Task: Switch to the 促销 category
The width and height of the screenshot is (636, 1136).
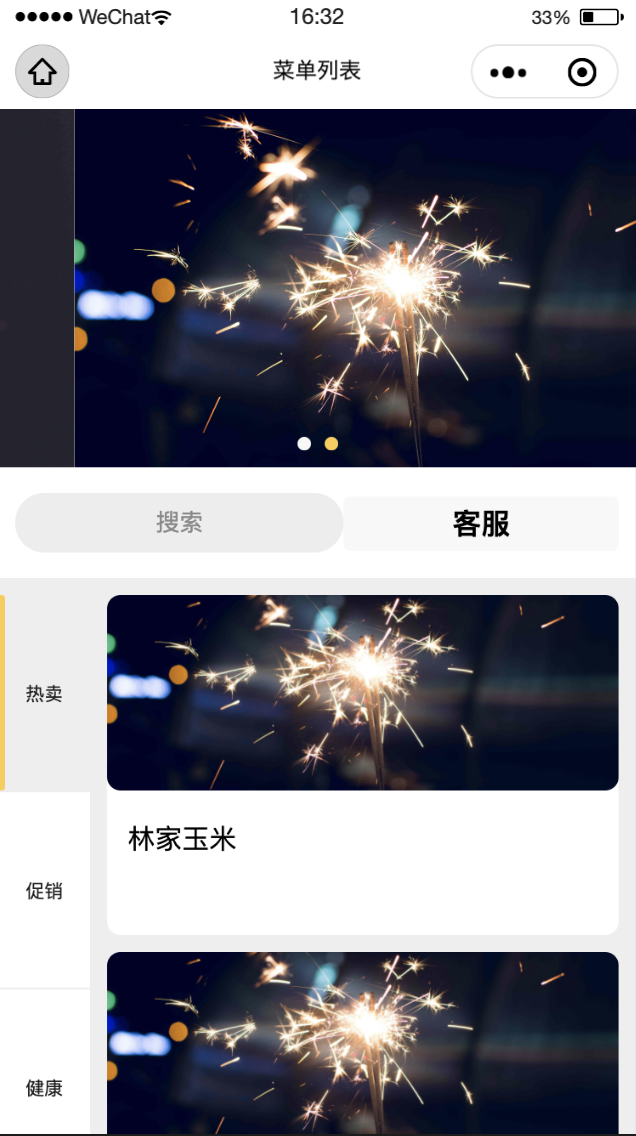Action: (x=45, y=890)
